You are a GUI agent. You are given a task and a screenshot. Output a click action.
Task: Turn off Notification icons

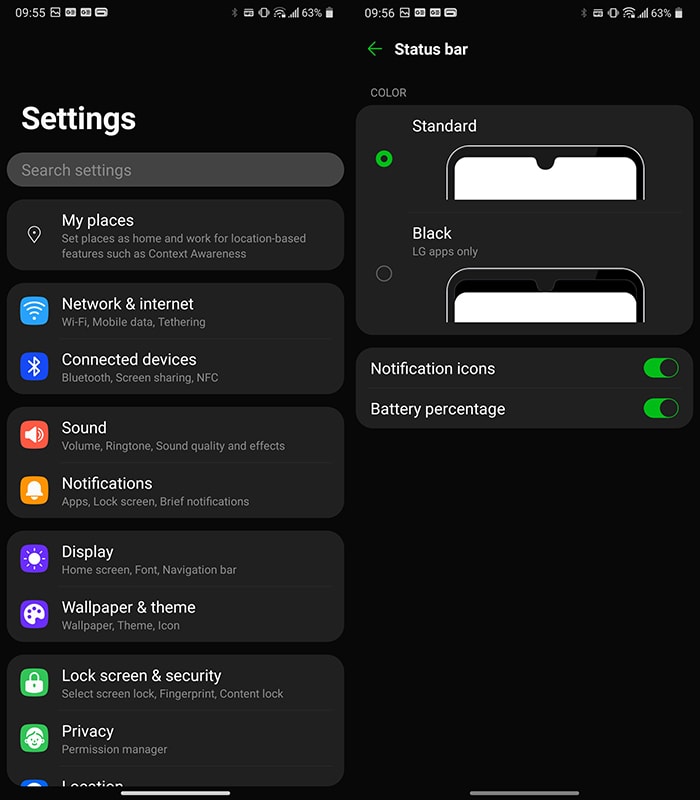coord(661,368)
